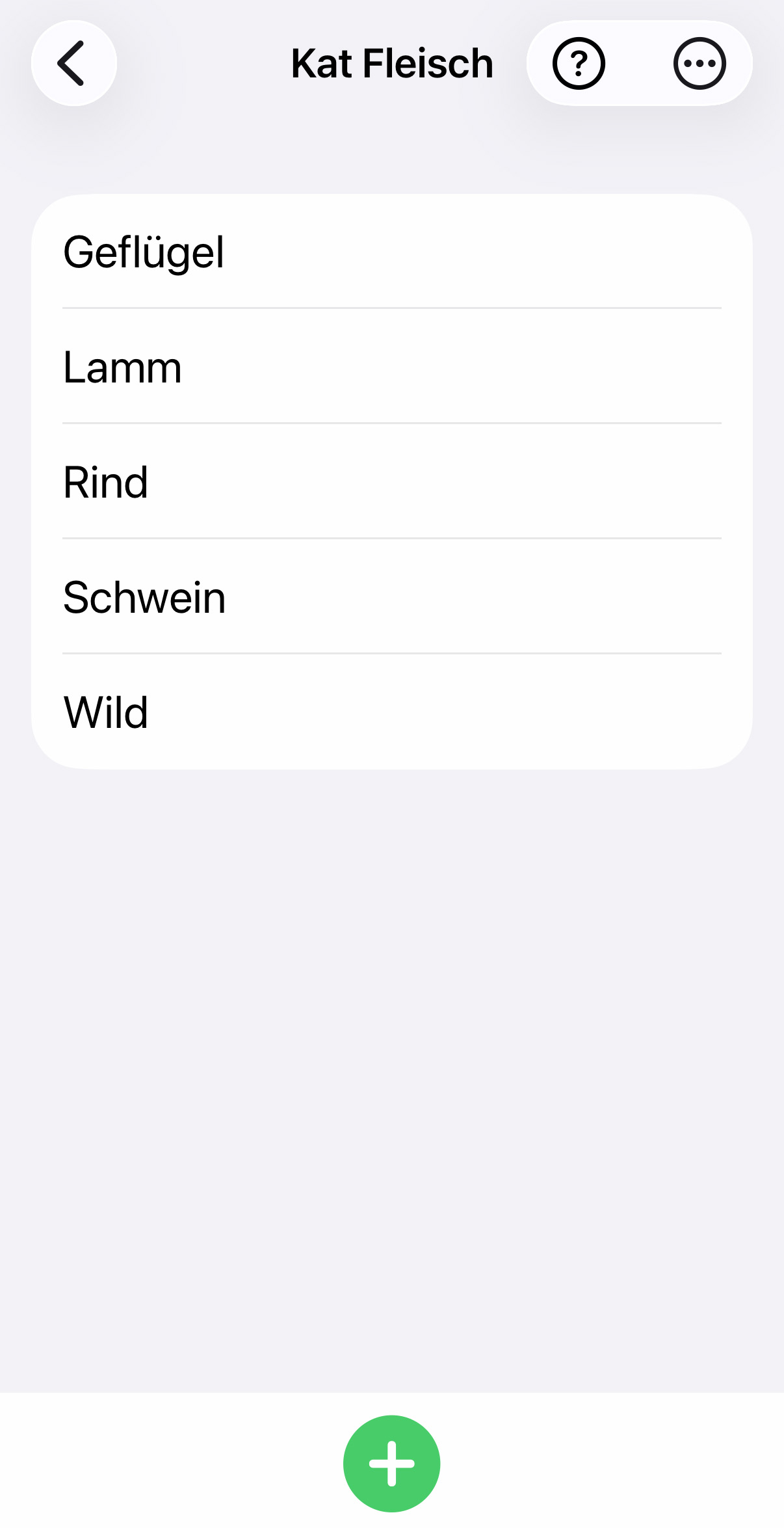Screen dimensions: 784x1528
Task: Open the help question mark
Action: (x=579, y=63)
